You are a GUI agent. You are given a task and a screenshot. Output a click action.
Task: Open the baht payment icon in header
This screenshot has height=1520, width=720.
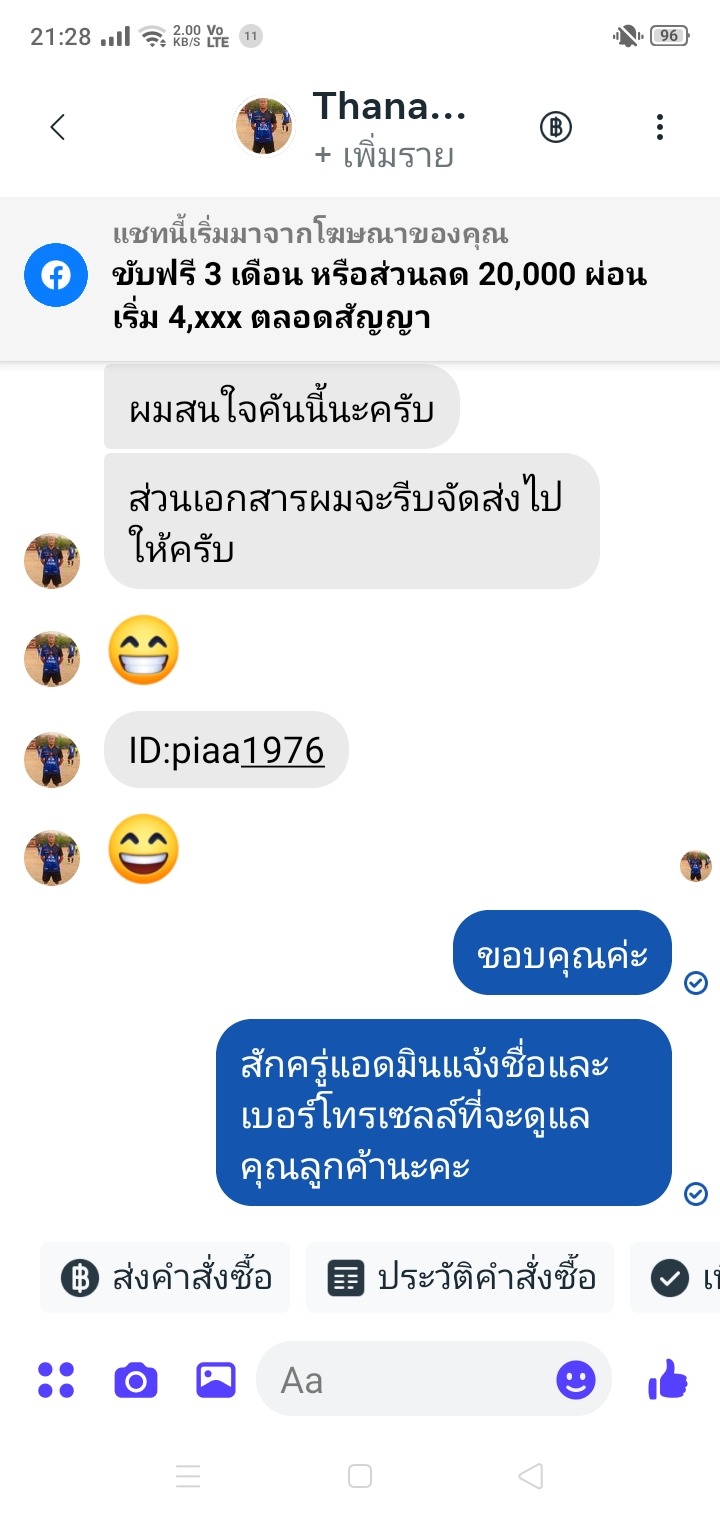556,127
